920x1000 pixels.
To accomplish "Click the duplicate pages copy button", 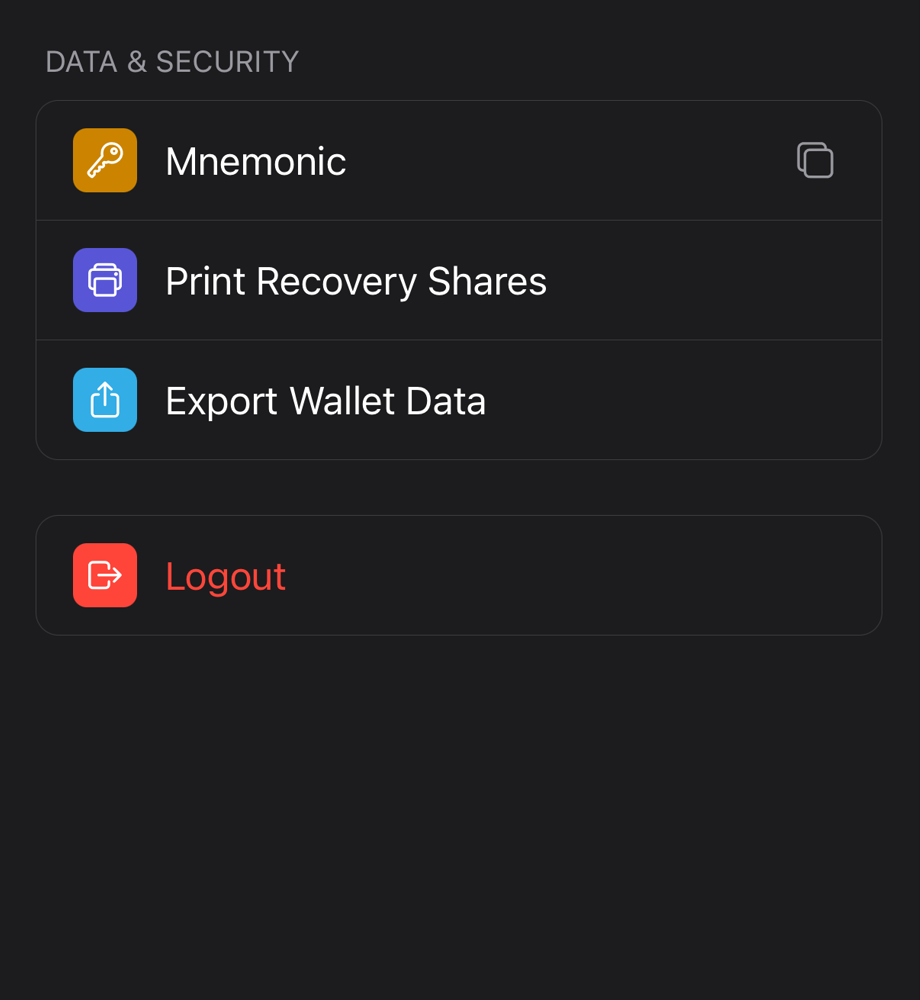I will [x=815, y=160].
